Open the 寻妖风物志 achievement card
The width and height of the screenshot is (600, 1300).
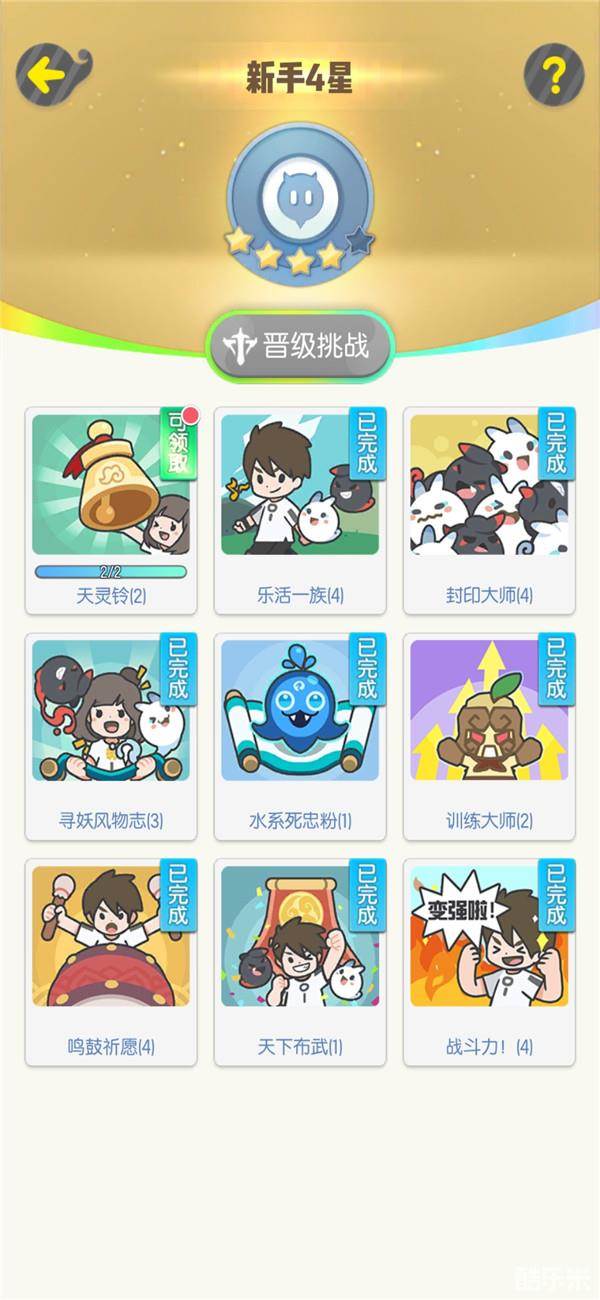[111, 737]
